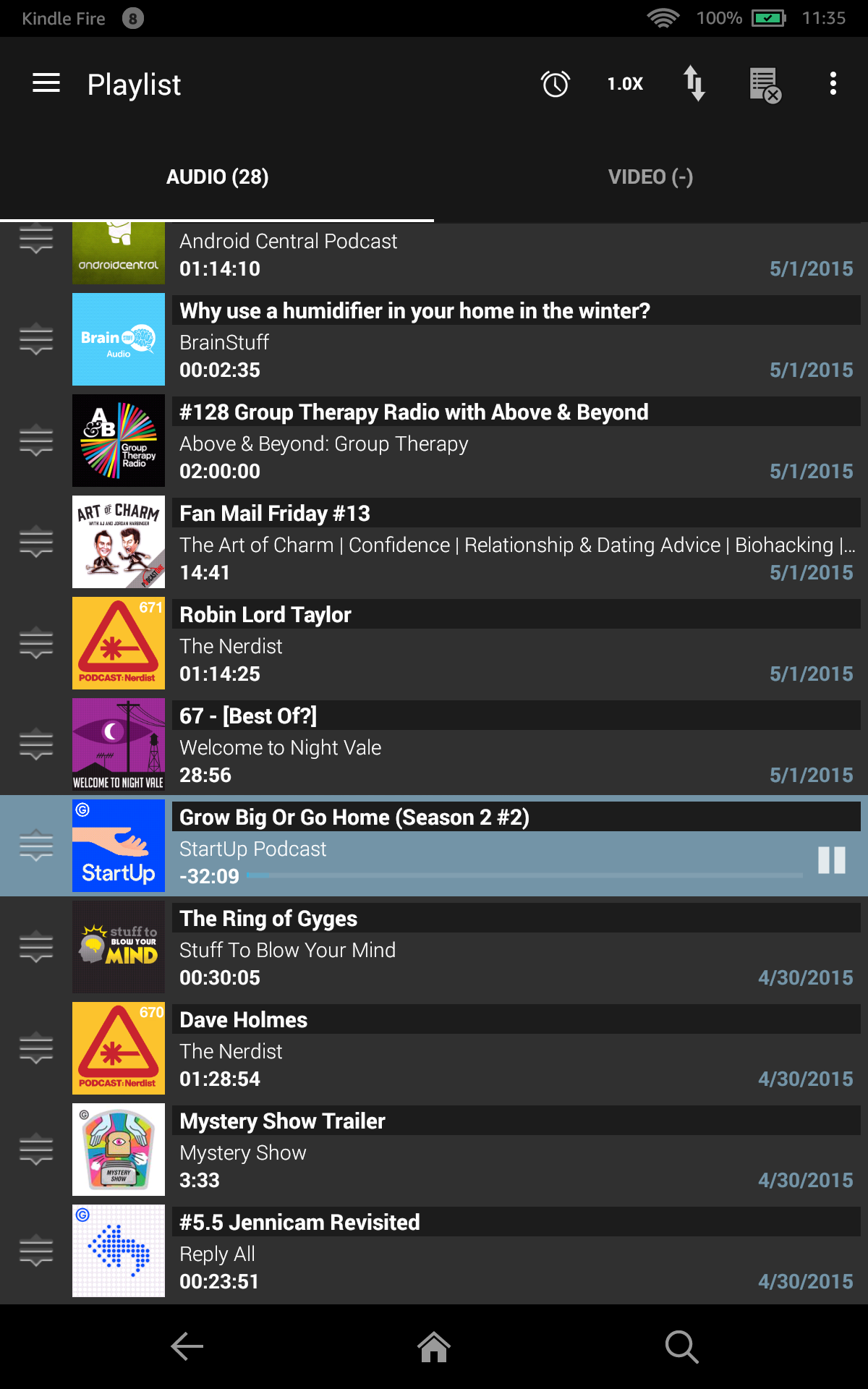The image size is (868, 1389).
Task: Open the overflow menu
Action: pyautogui.click(x=833, y=84)
